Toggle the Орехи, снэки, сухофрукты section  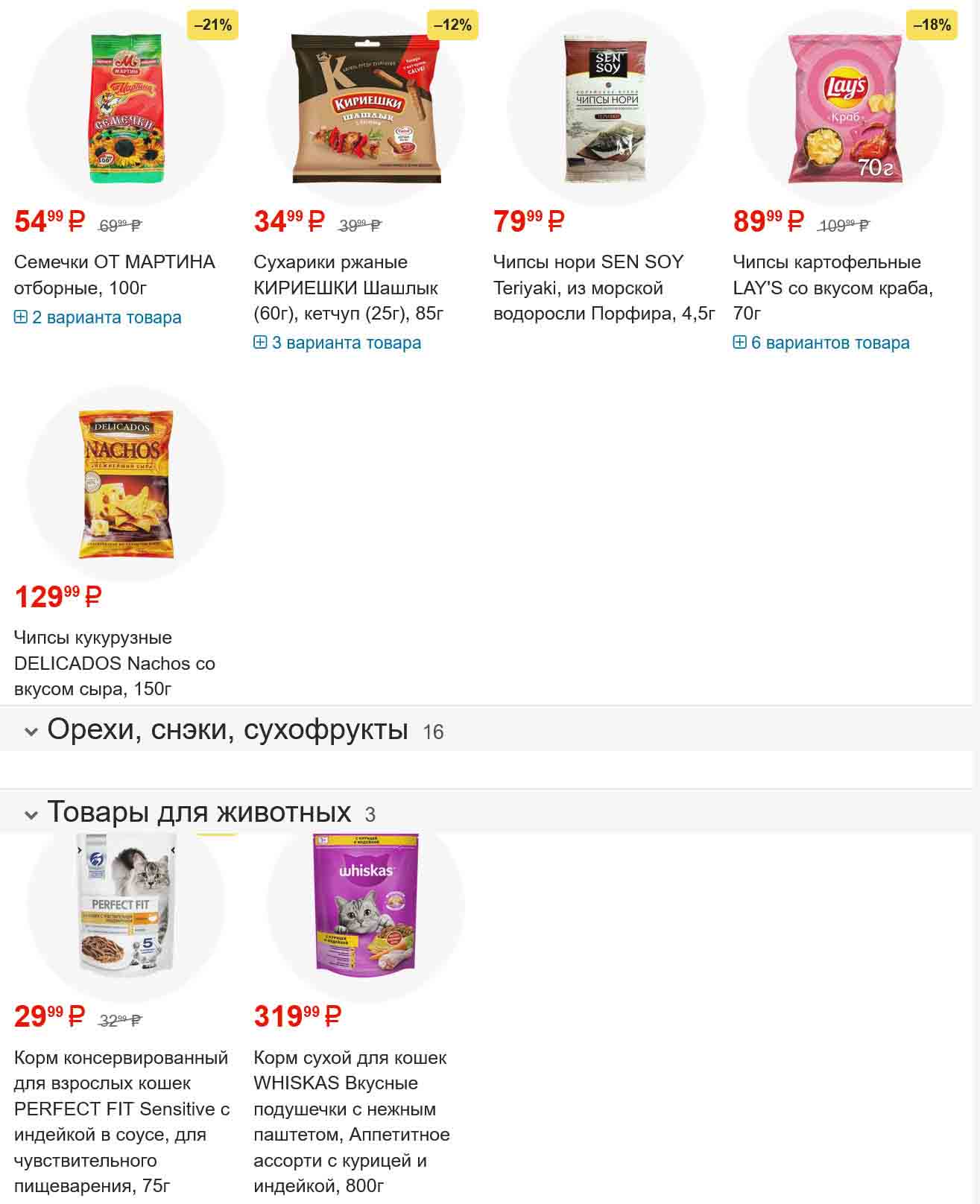(227, 730)
